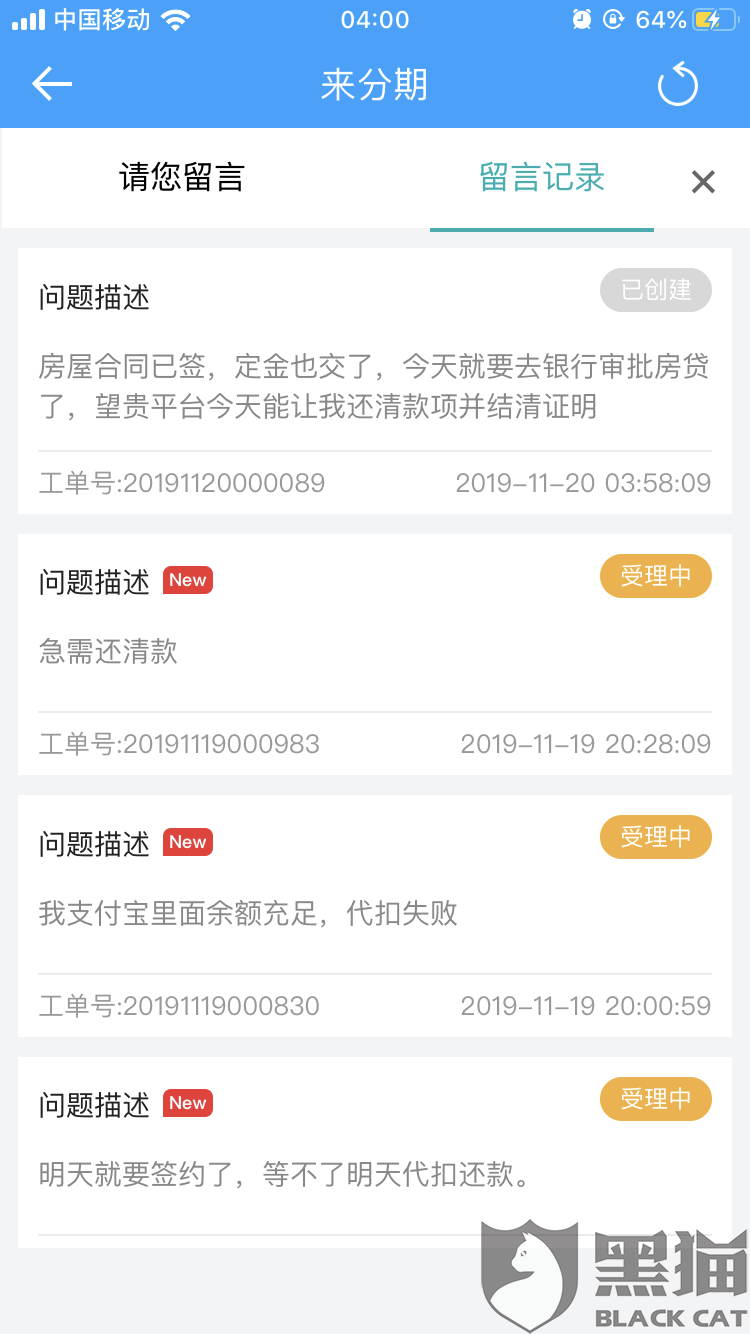Tap the 已创建 status badge
Viewport: 750px width, 1334px height.
tap(655, 290)
